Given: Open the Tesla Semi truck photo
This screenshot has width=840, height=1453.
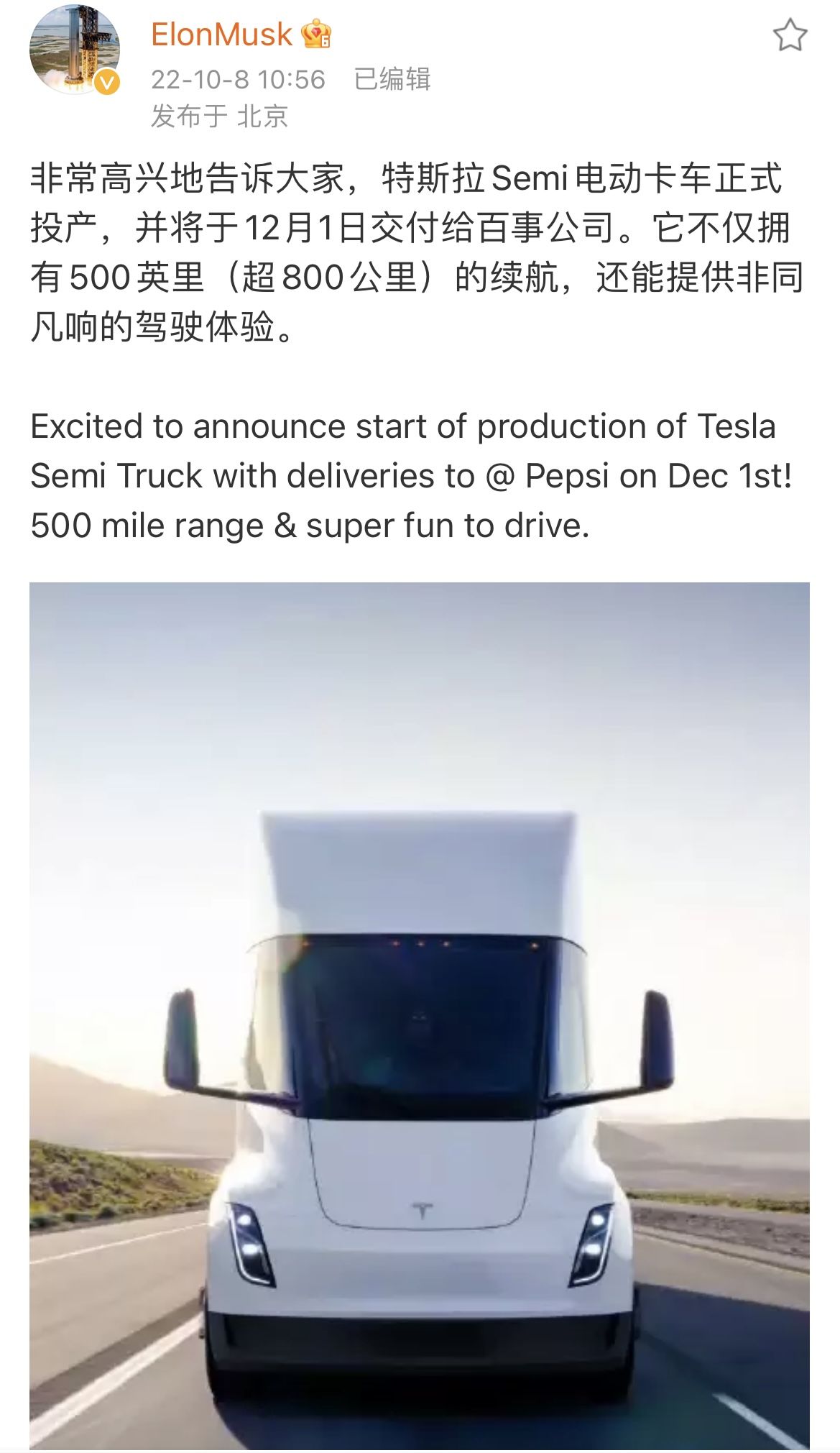Looking at the screenshot, I should [x=420, y=1016].
